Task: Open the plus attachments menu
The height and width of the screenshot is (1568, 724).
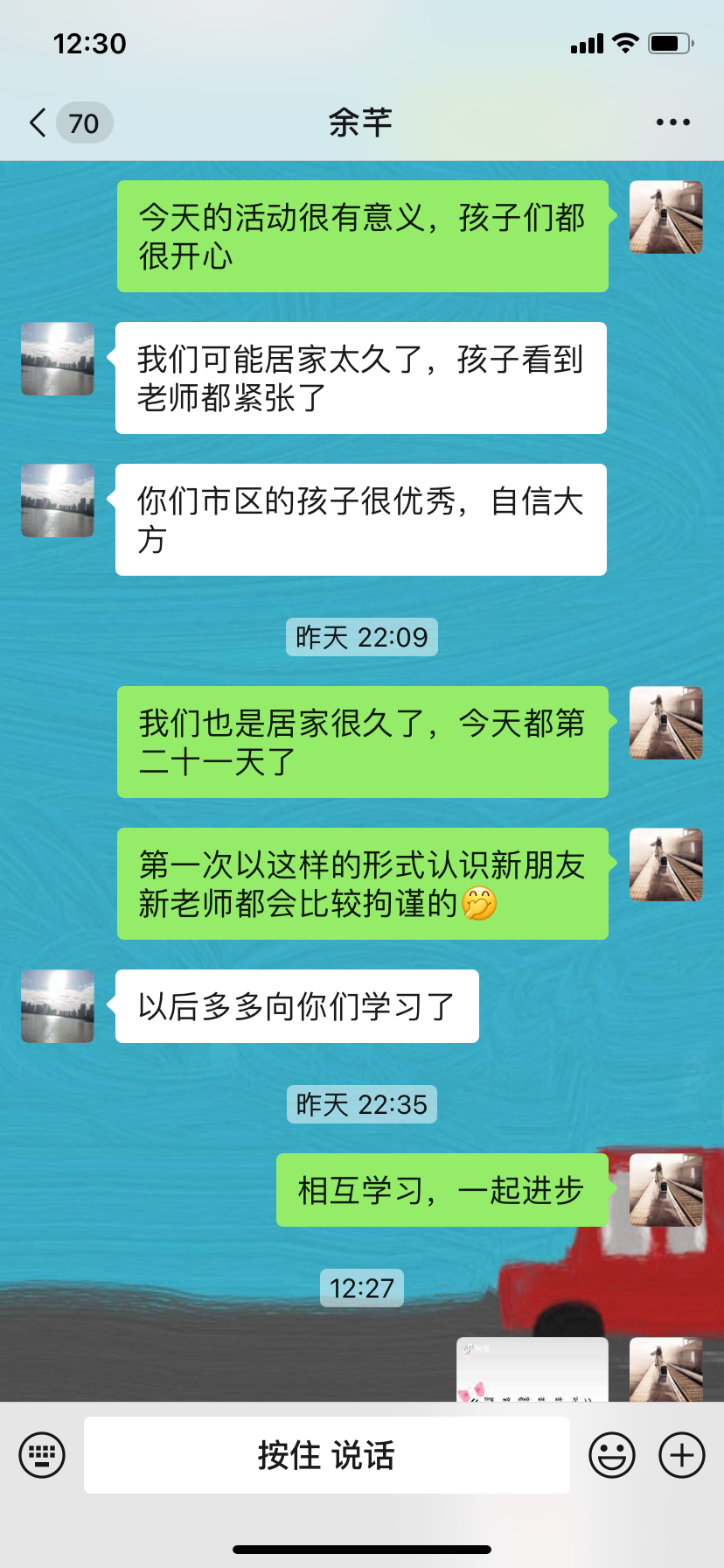Action: pyautogui.click(x=681, y=1455)
